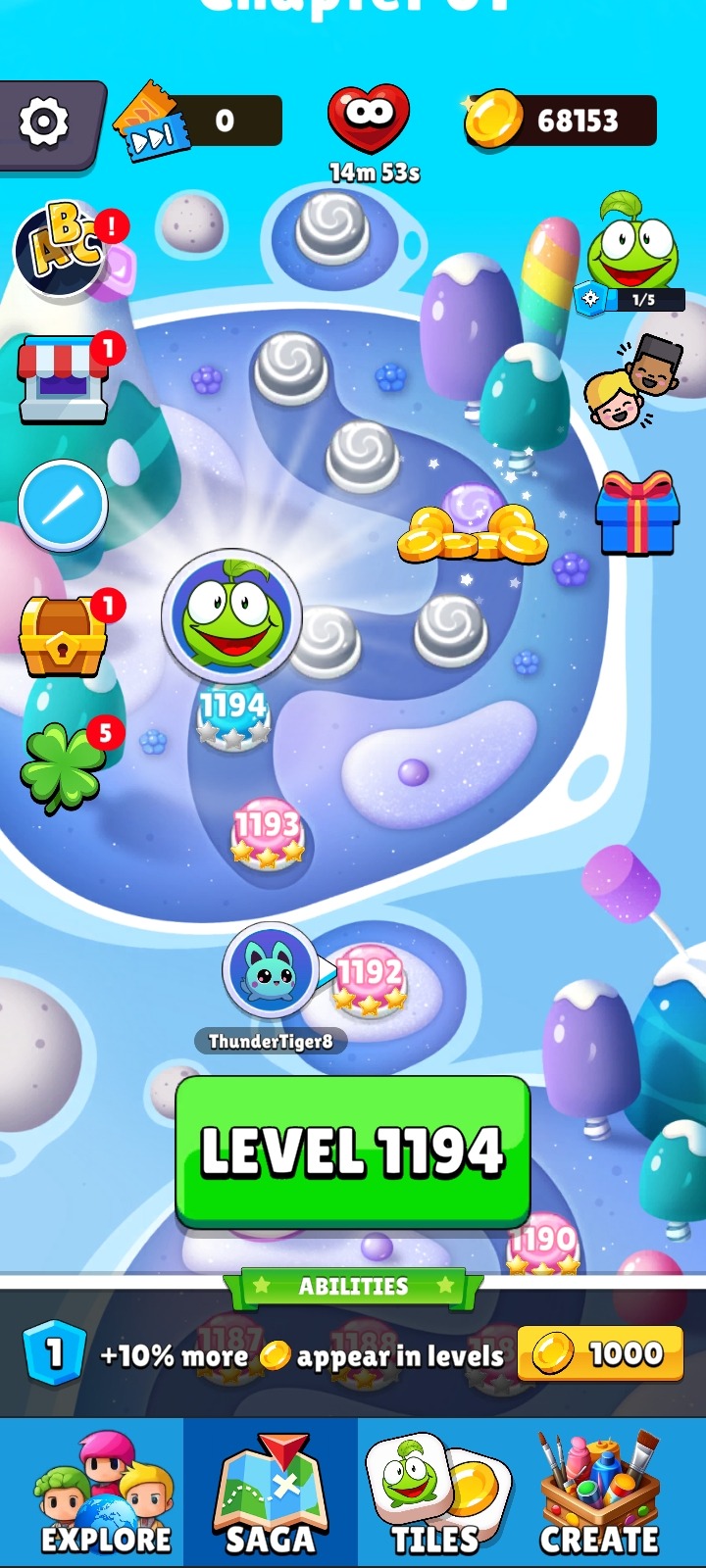Screen dimensions: 706x1568
Task: Start Level 1194 with the green button
Action: click(353, 1151)
